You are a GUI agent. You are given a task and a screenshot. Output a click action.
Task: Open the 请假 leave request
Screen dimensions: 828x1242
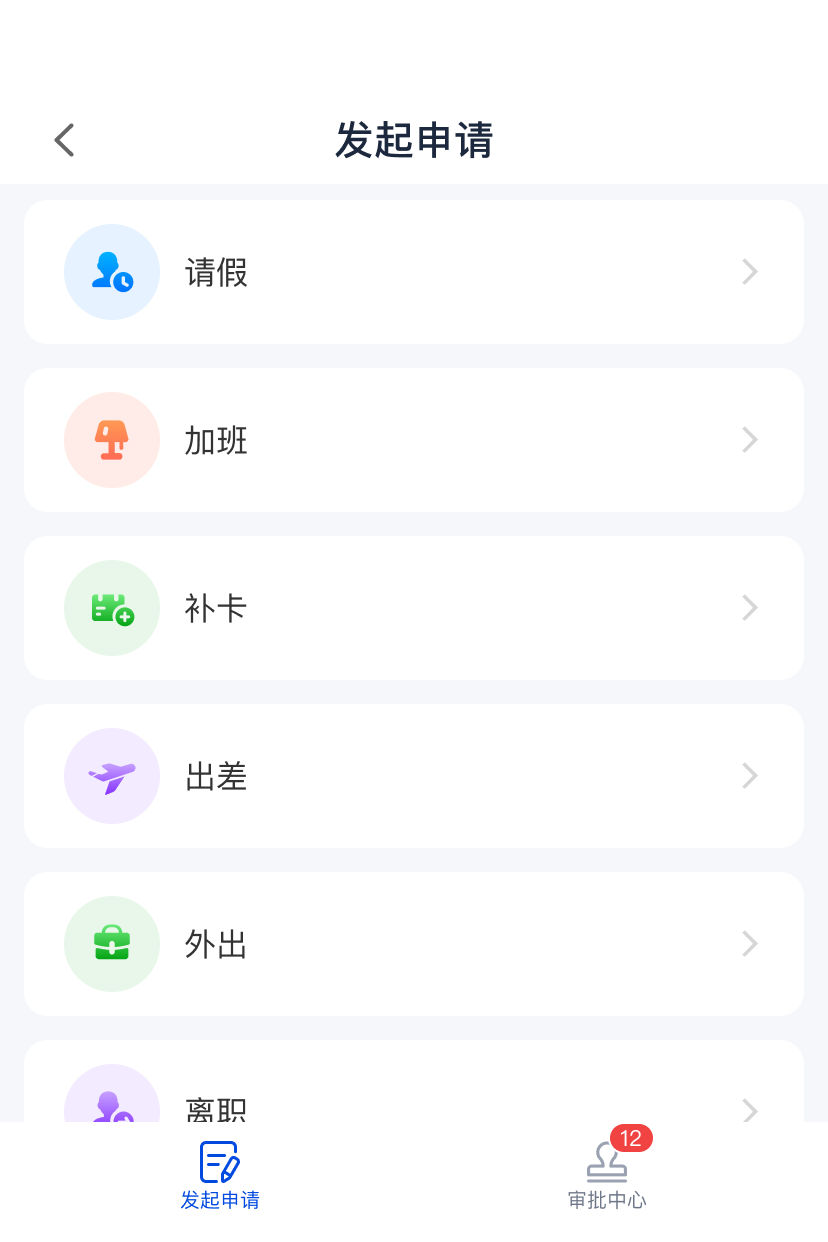(x=414, y=272)
